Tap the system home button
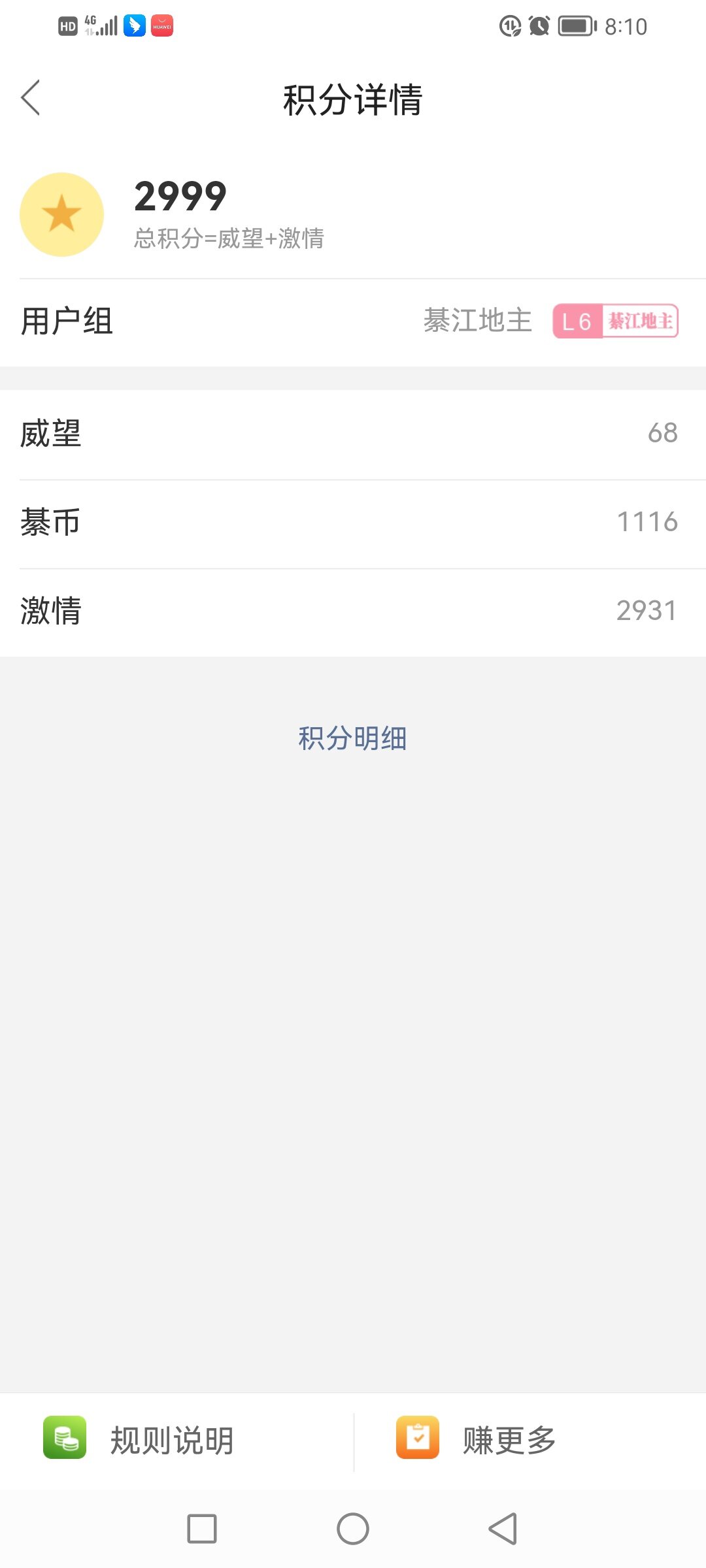The width and height of the screenshot is (706, 1568). [353, 1529]
